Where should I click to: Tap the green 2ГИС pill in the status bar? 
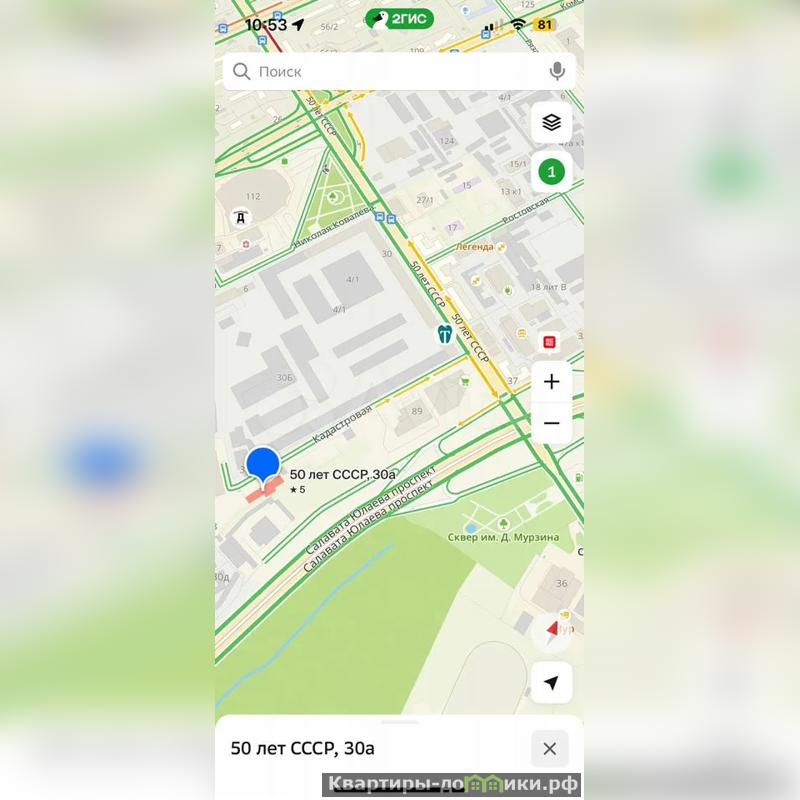[399, 19]
